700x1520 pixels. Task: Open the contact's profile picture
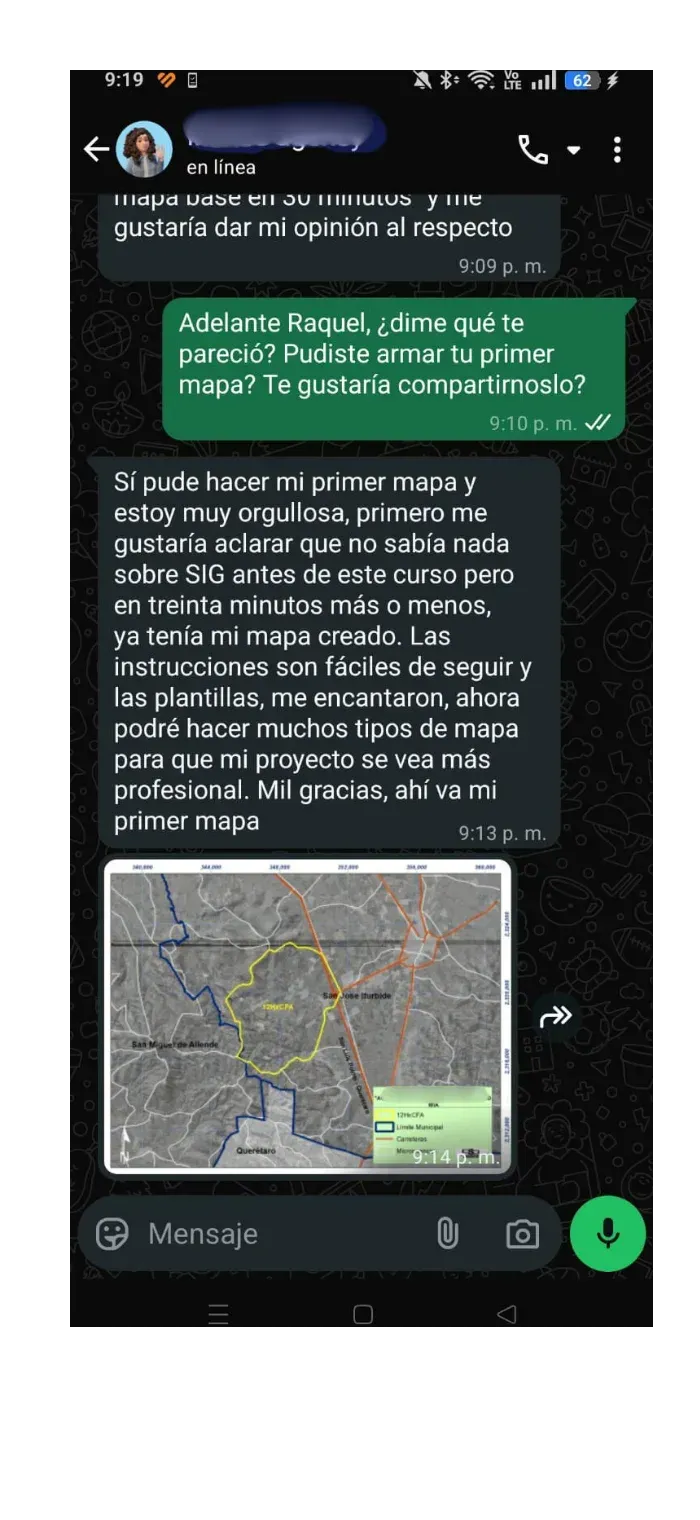144,150
